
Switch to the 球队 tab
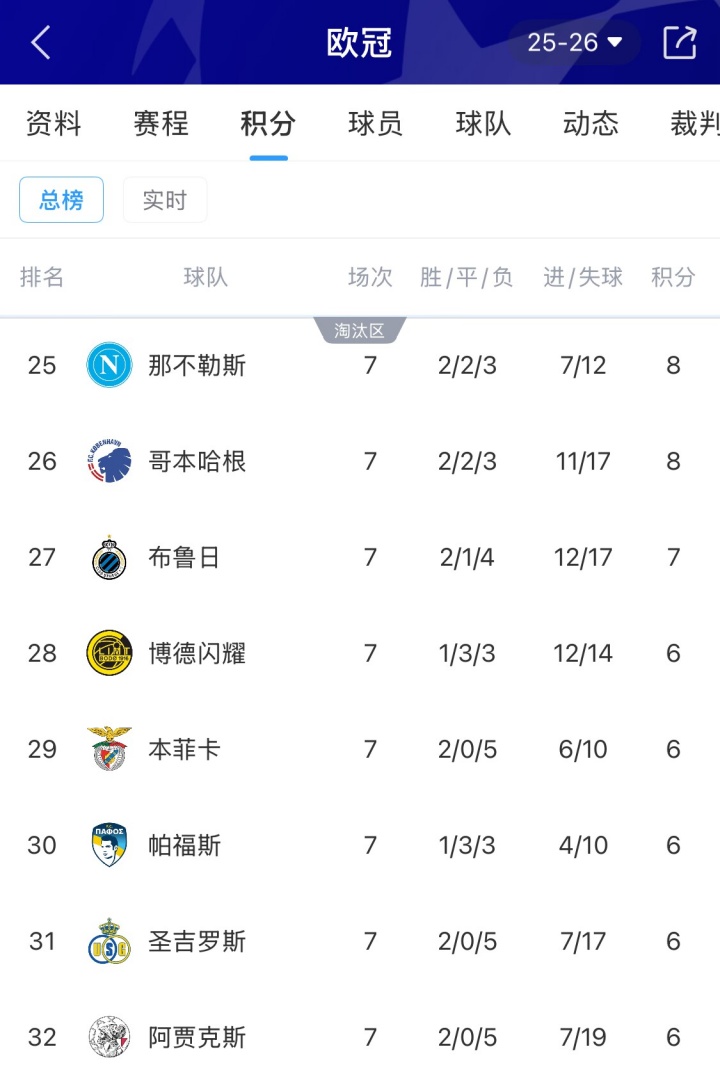tap(483, 124)
